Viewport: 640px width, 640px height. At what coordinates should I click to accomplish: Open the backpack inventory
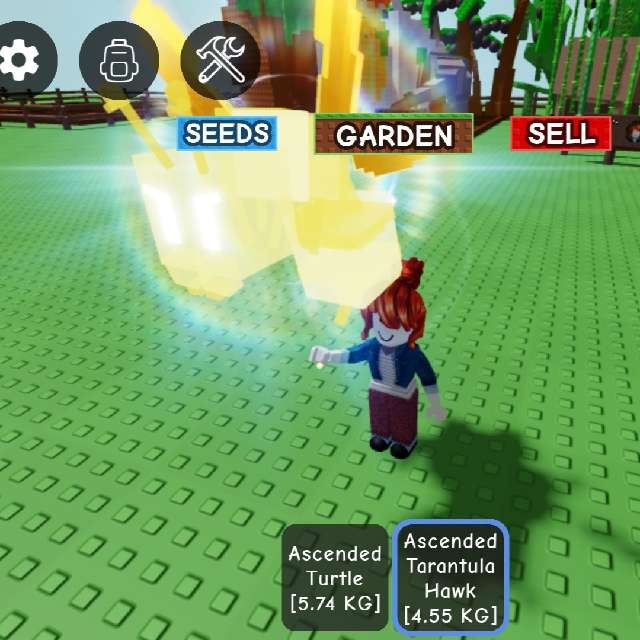tap(119, 61)
